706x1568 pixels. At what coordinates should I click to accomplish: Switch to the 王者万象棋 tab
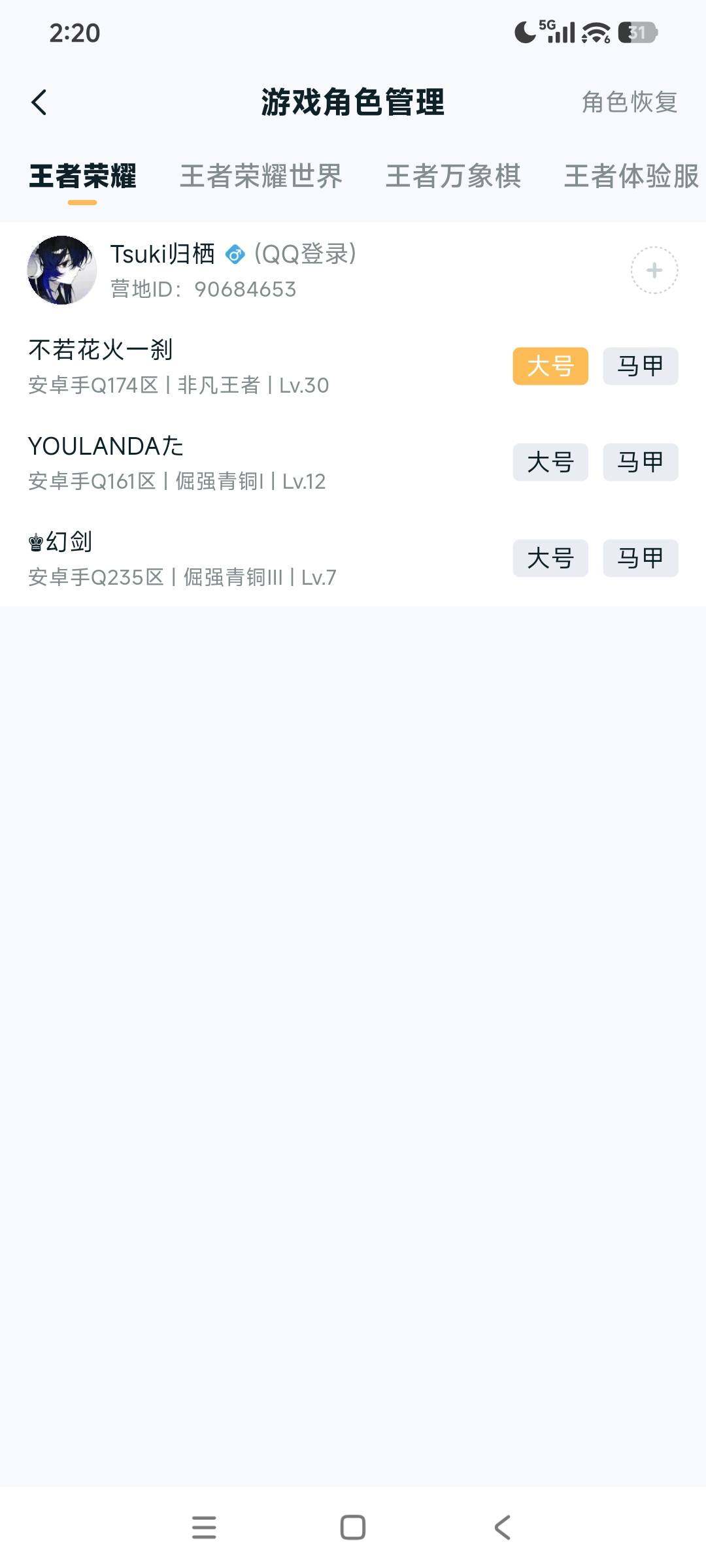coord(453,176)
